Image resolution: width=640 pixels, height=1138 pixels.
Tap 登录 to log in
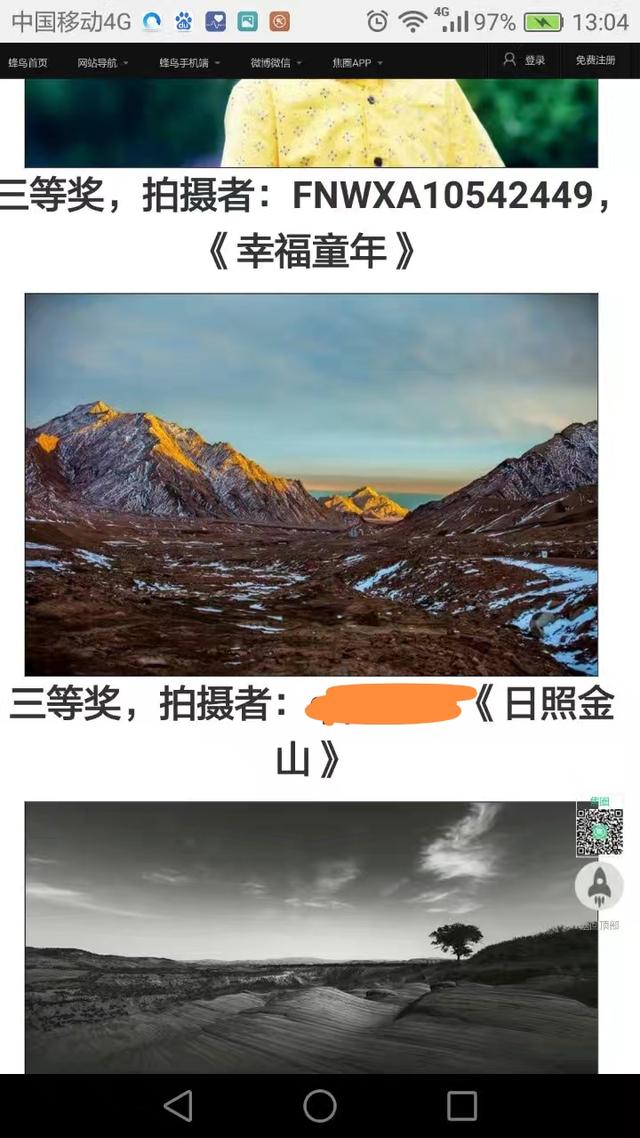(526, 61)
